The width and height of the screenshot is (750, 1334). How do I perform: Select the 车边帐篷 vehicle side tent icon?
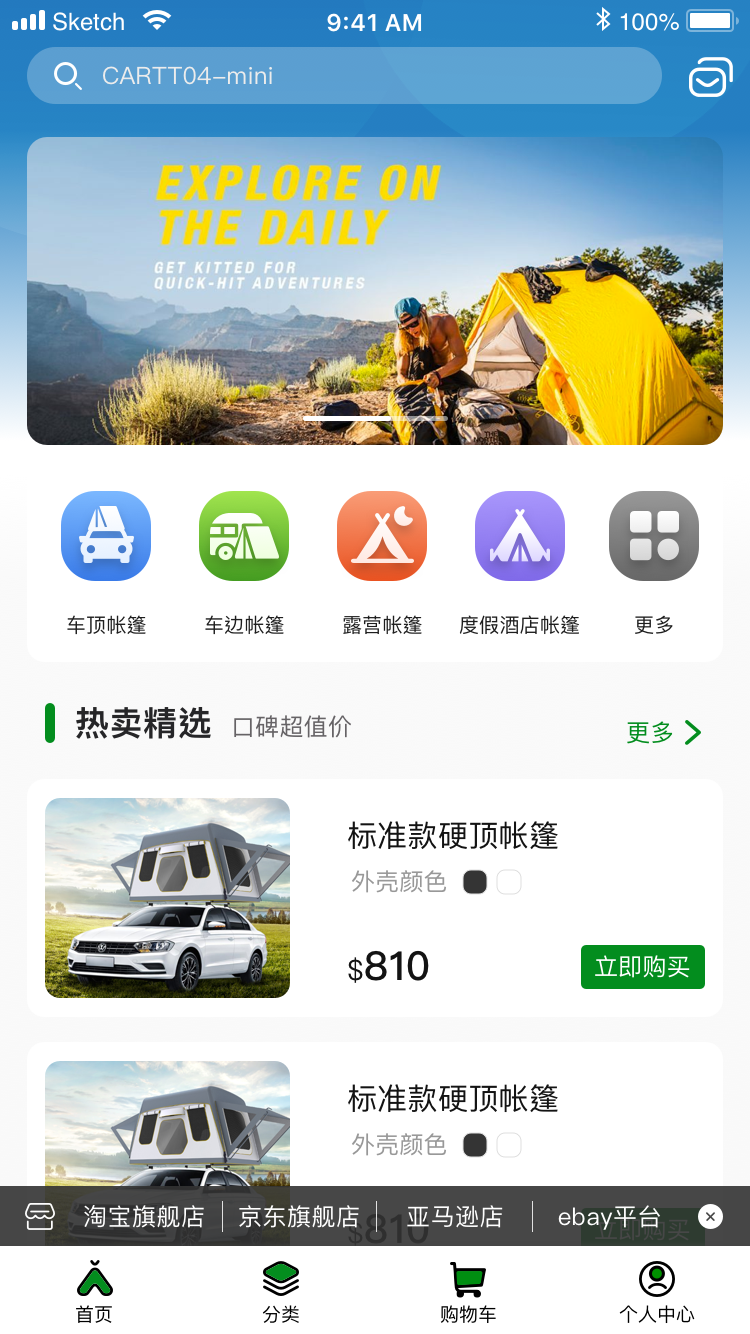tap(243, 536)
